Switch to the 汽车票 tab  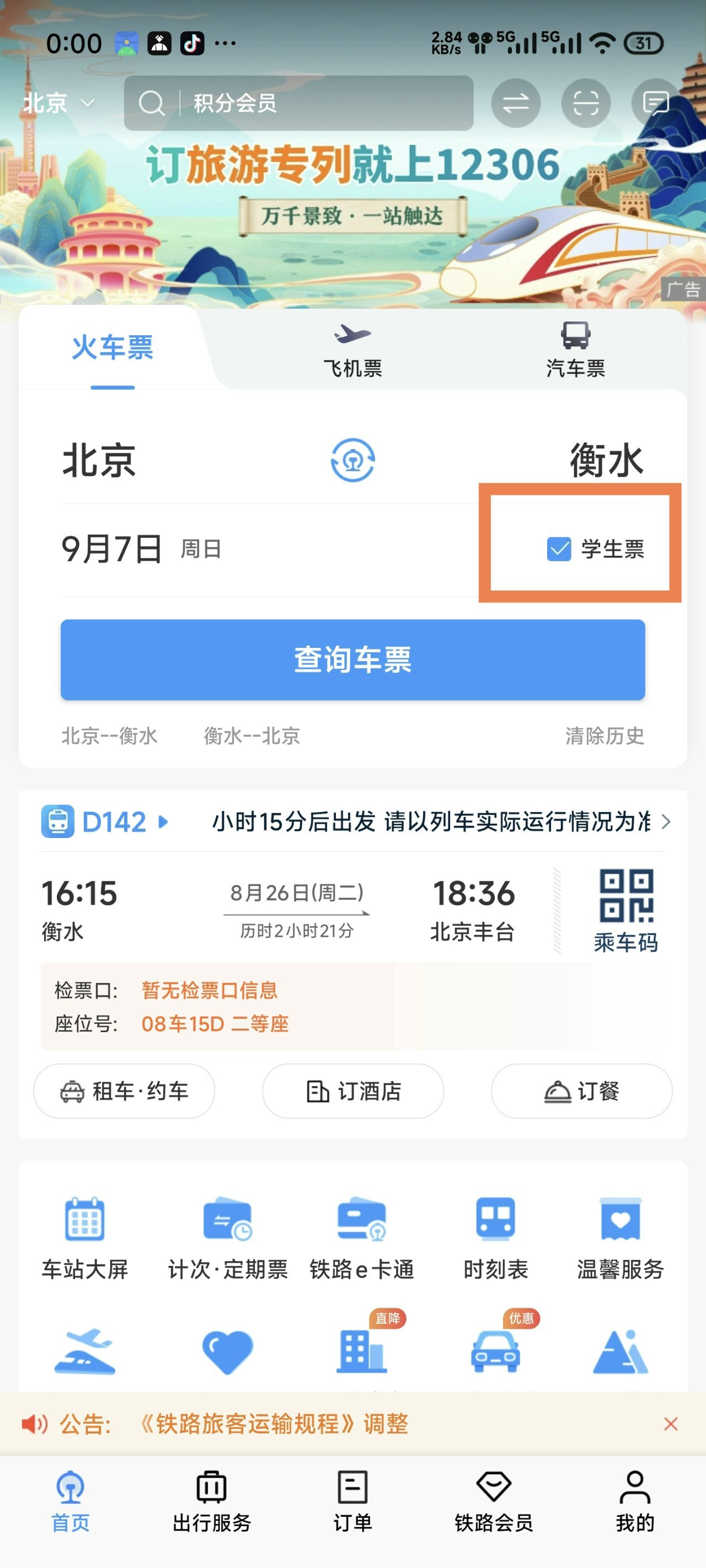(x=575, y=351)
